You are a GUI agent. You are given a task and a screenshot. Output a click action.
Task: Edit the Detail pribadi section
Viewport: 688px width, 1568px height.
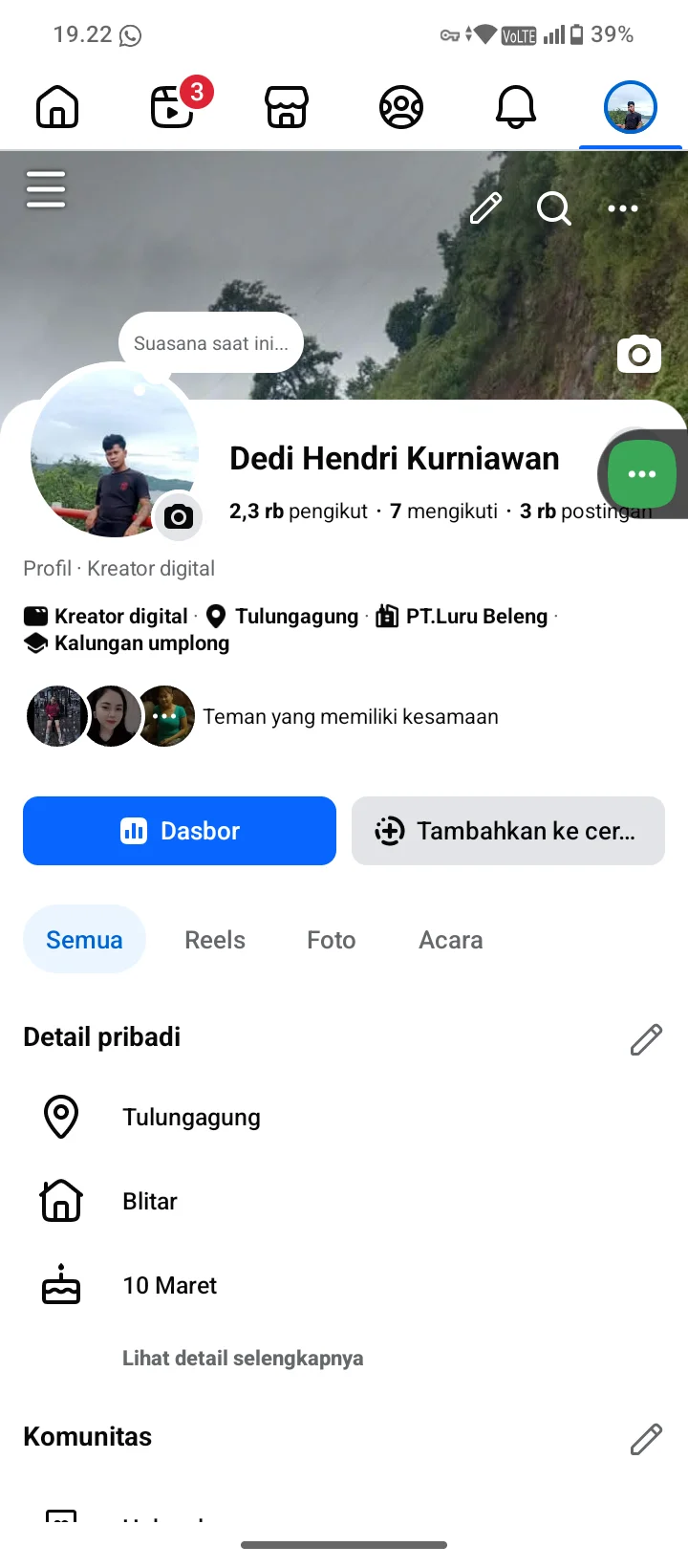(x=646, y=1039)
